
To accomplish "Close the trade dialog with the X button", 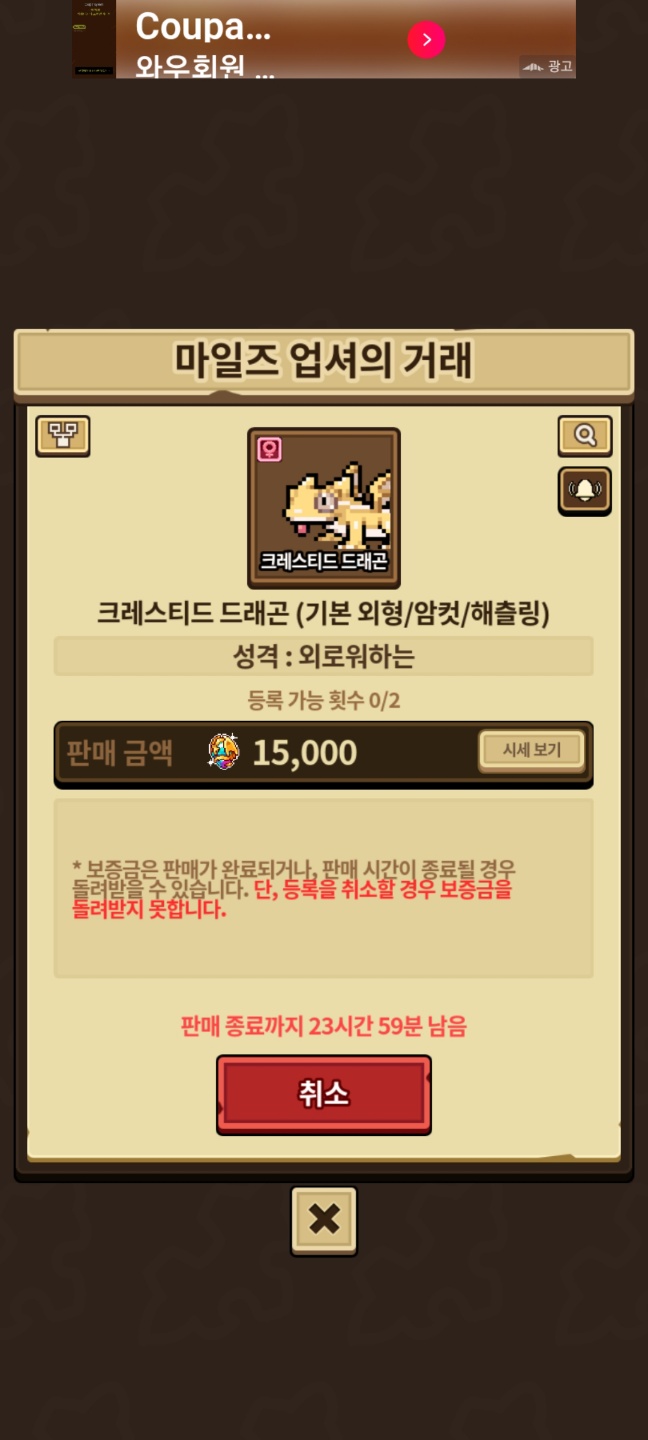I will pos(324,1220).
